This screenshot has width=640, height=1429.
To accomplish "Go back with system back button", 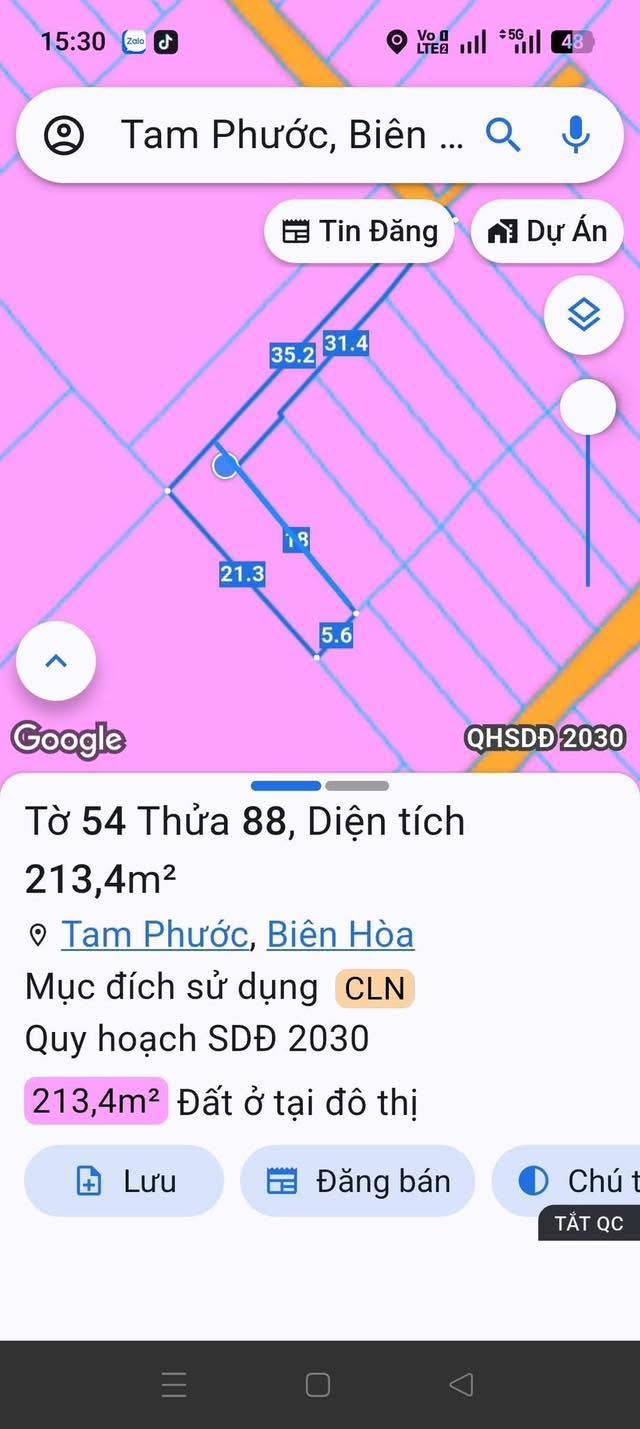I will click(x=461, y=1384).
